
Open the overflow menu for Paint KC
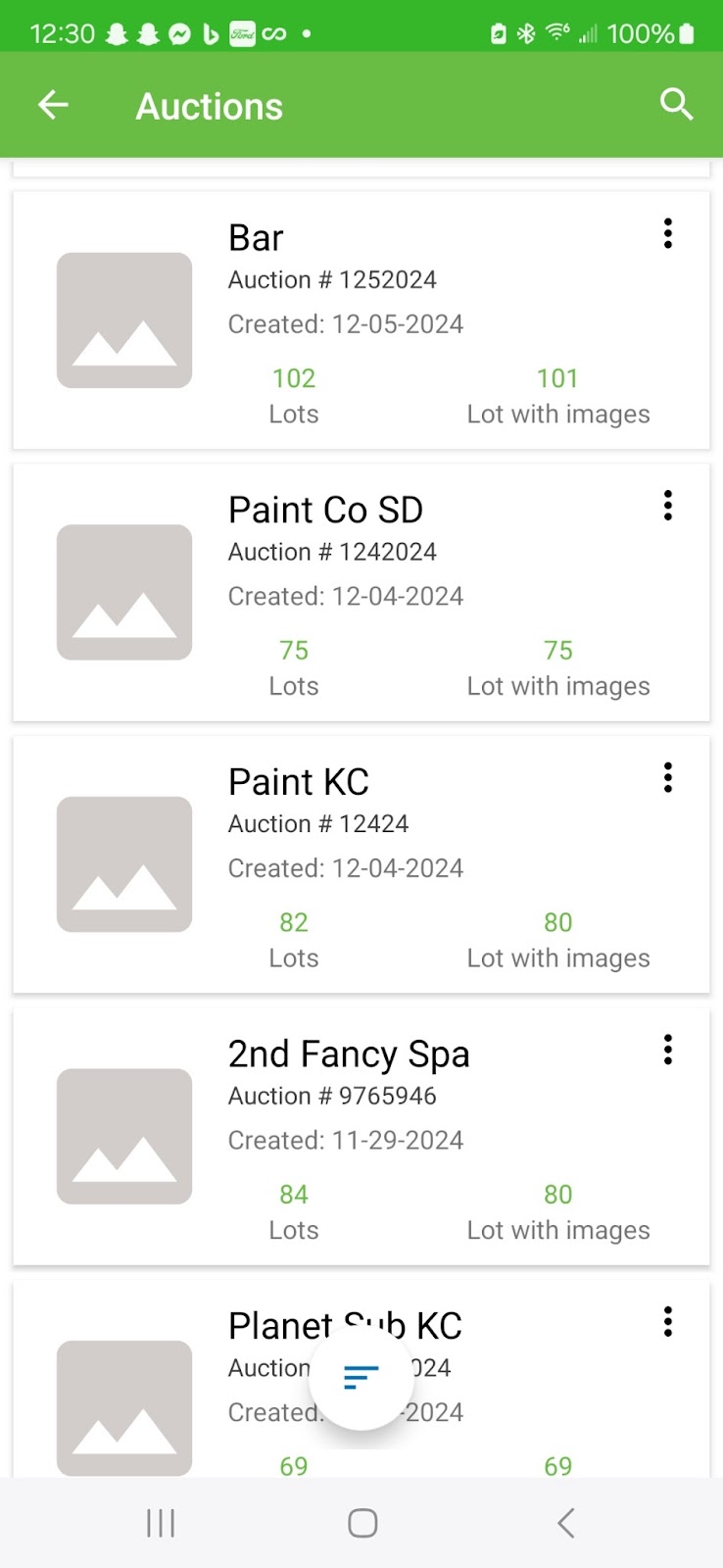(668, 777)
